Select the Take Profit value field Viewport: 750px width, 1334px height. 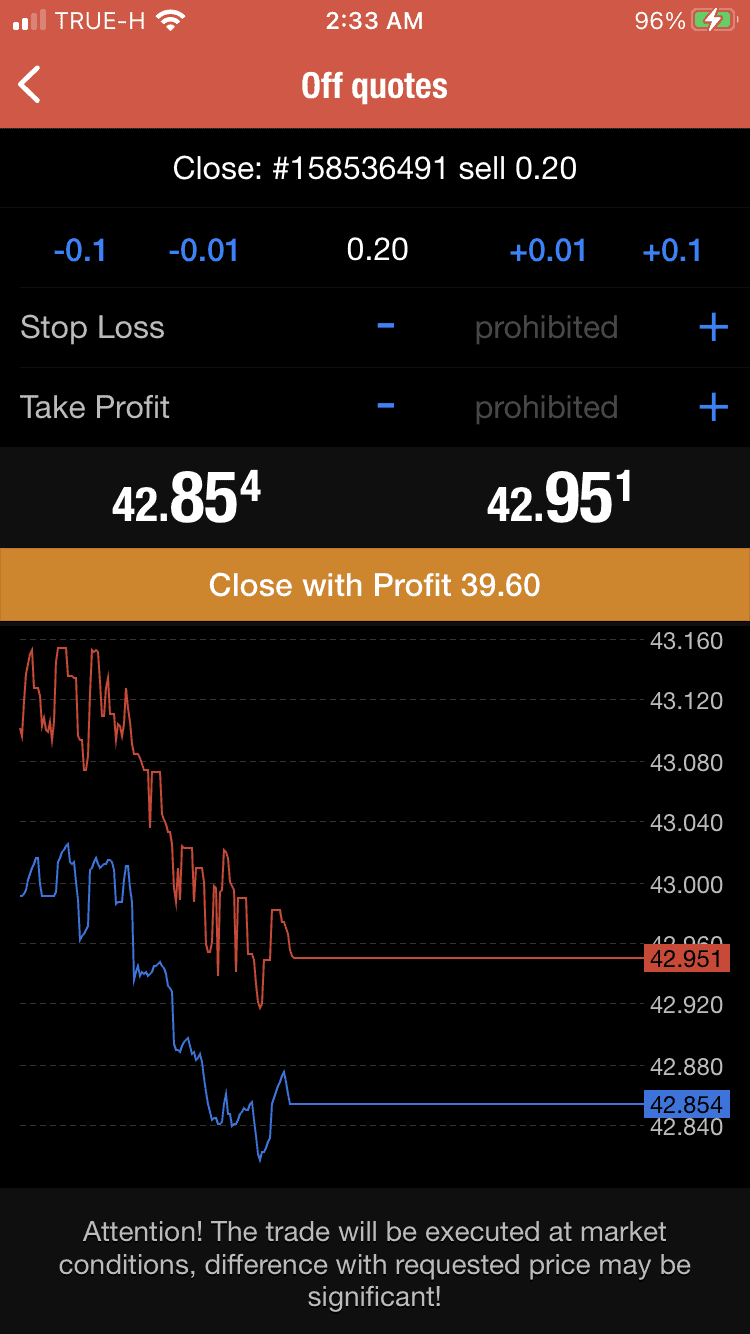coord(546,407)
